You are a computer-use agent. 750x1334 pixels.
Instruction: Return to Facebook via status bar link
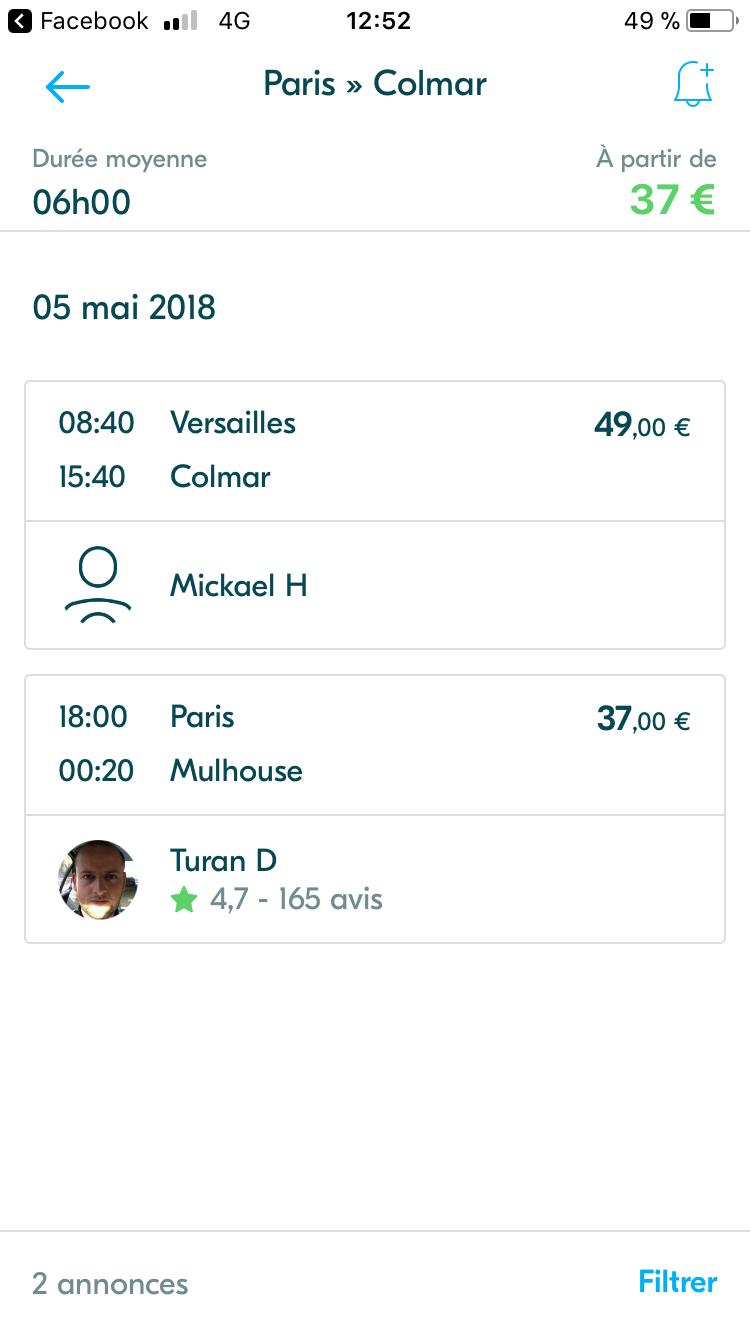[79, 20]
